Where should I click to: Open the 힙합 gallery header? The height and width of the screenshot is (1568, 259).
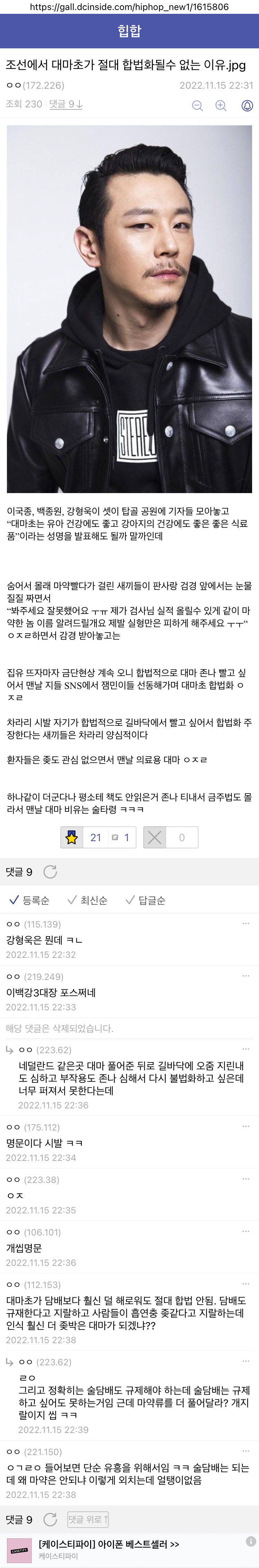pos(129,30)
